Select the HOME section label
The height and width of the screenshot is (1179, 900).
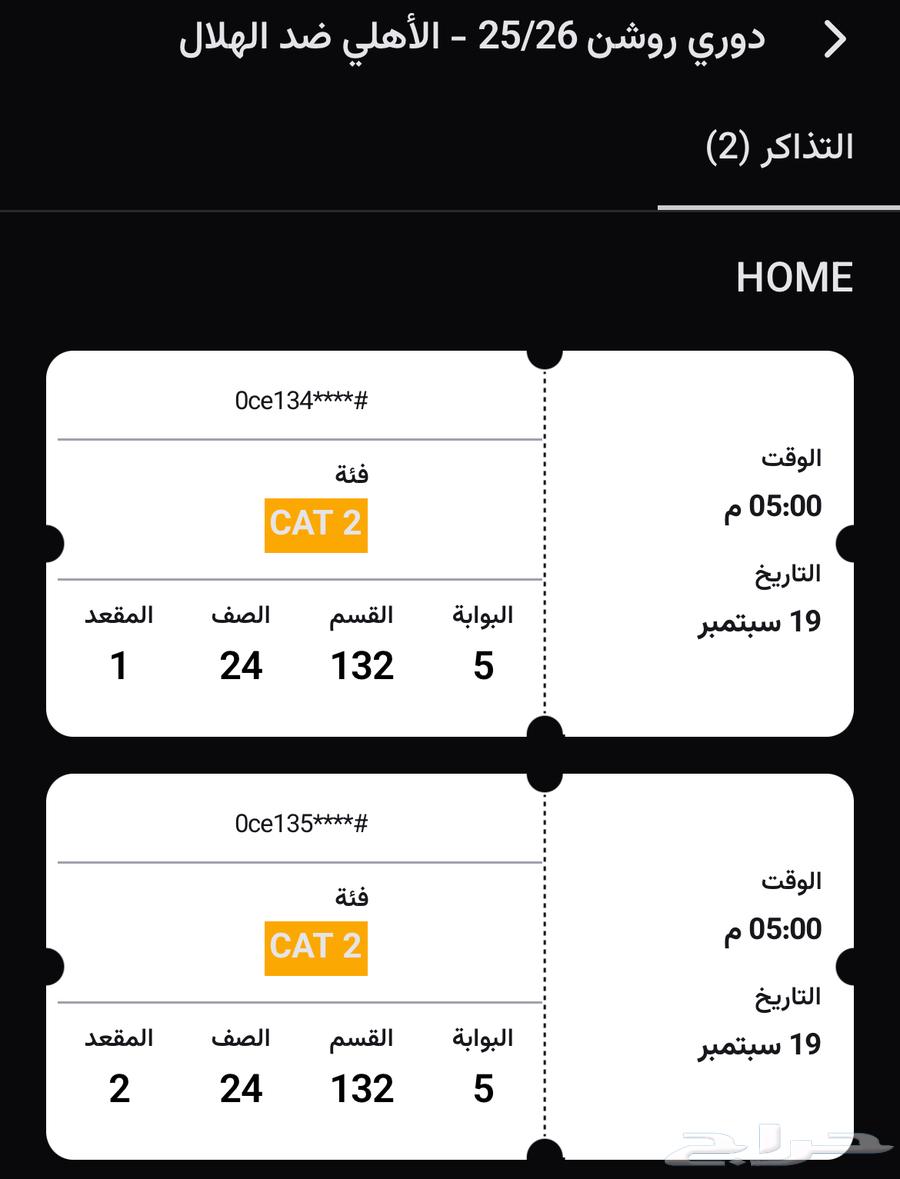[795, 277]
